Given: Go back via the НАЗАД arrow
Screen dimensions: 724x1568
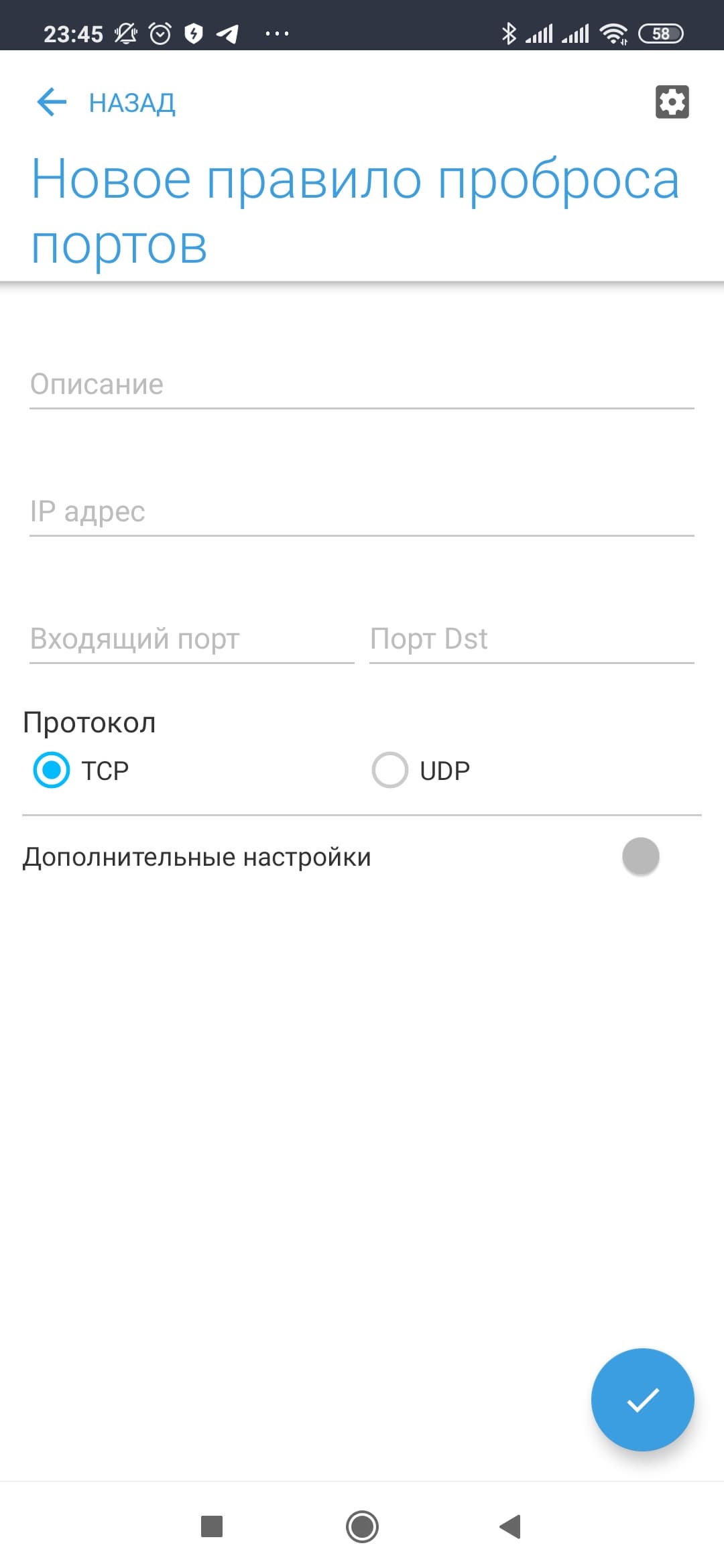Looking at the screenshot, I should click(x=52, y=103).
